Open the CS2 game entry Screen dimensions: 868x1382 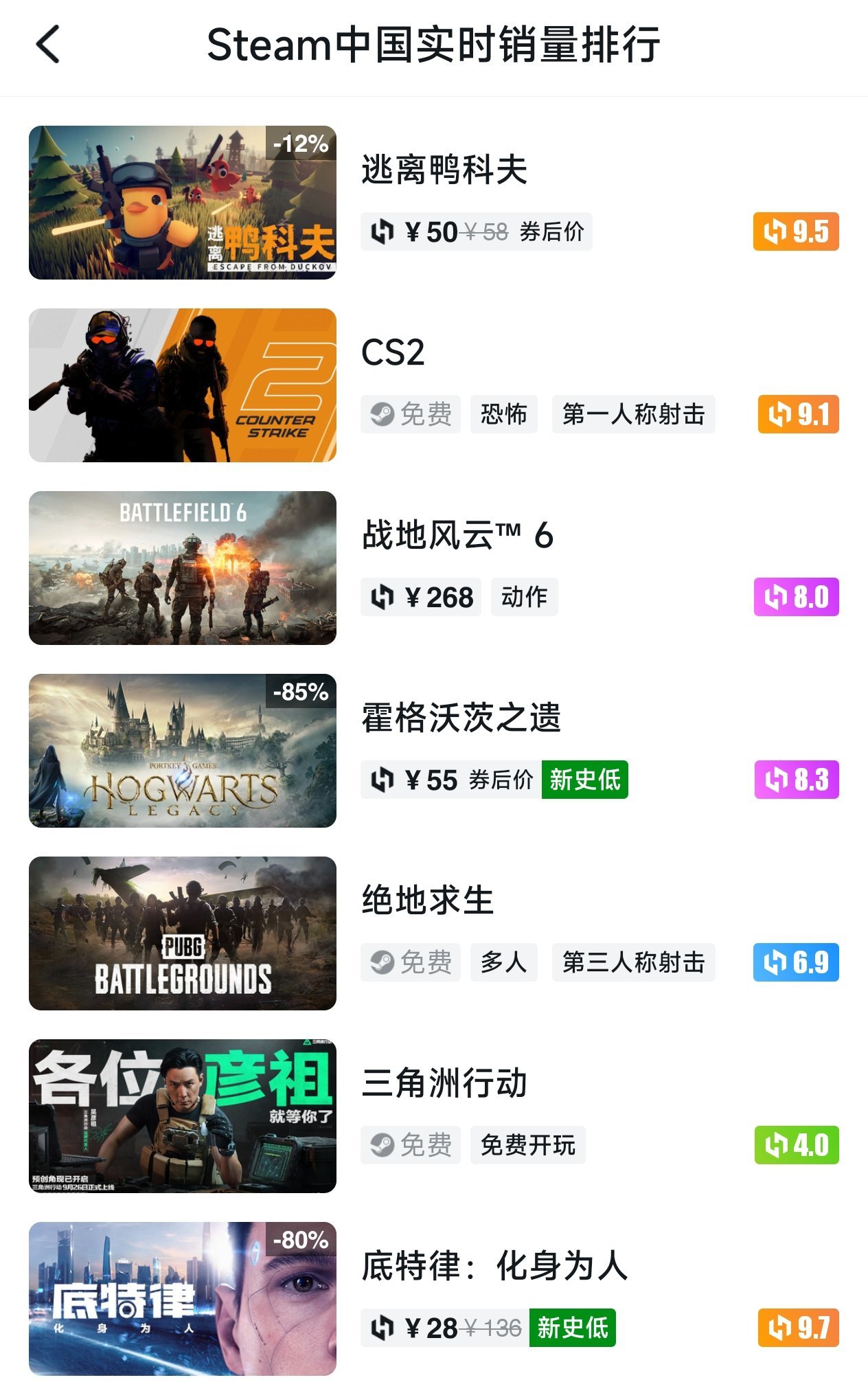[393, 353]
